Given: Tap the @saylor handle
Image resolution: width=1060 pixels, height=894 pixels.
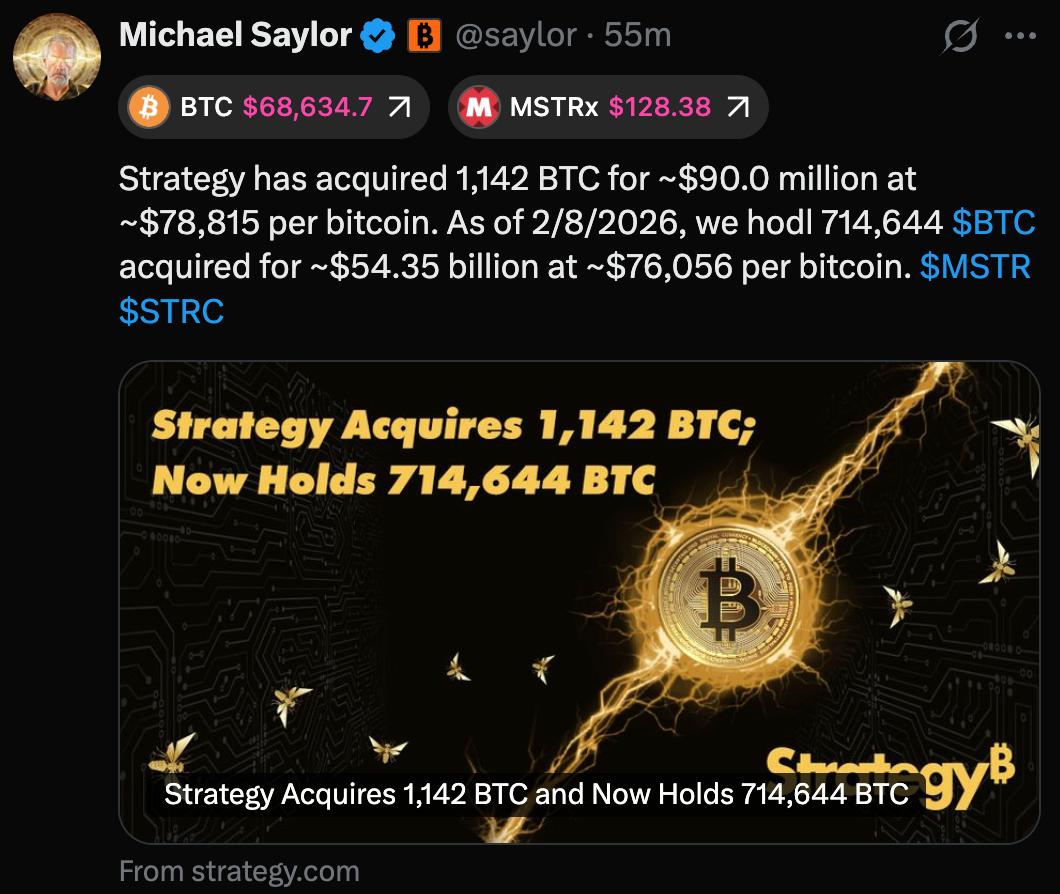Looking at the screenshot, I should pyautogui.click(x=516, y=36).
